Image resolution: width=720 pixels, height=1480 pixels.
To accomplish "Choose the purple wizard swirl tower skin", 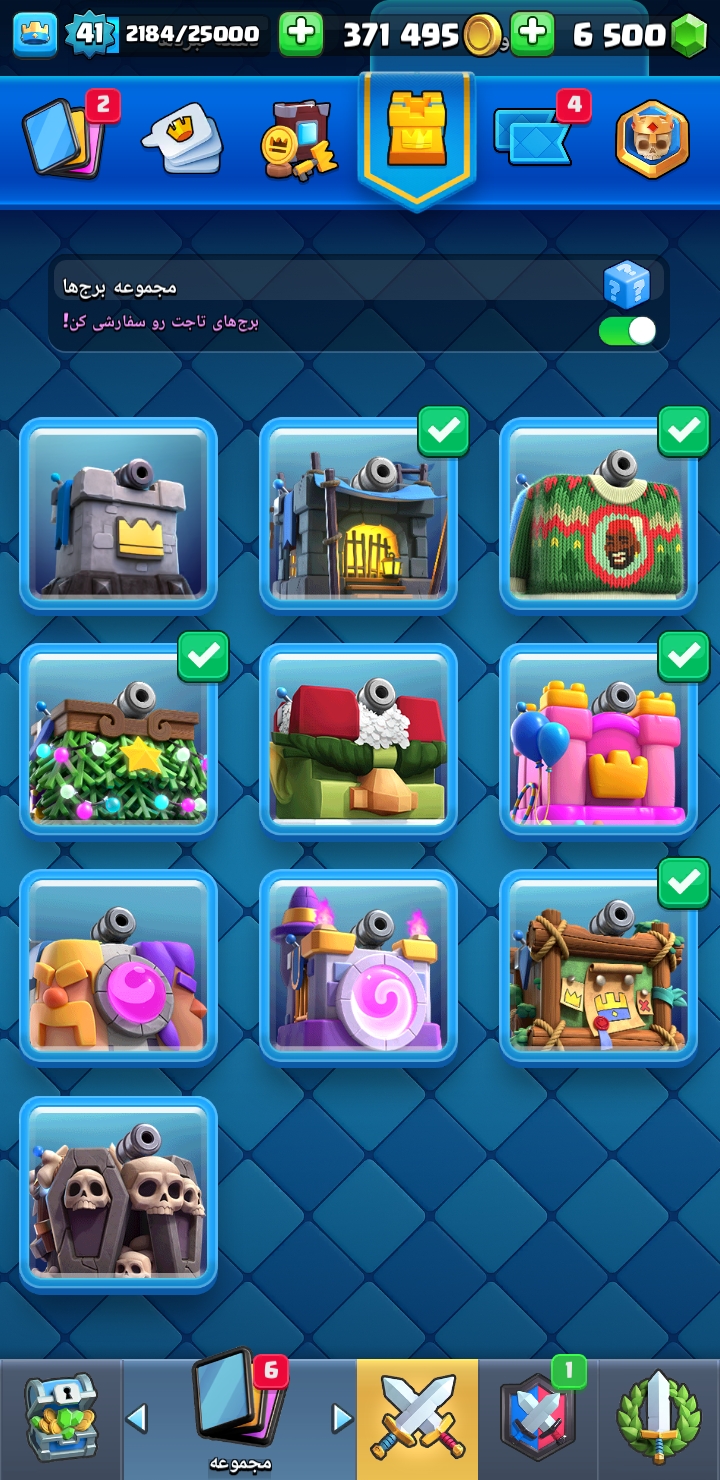I will 358,966.
